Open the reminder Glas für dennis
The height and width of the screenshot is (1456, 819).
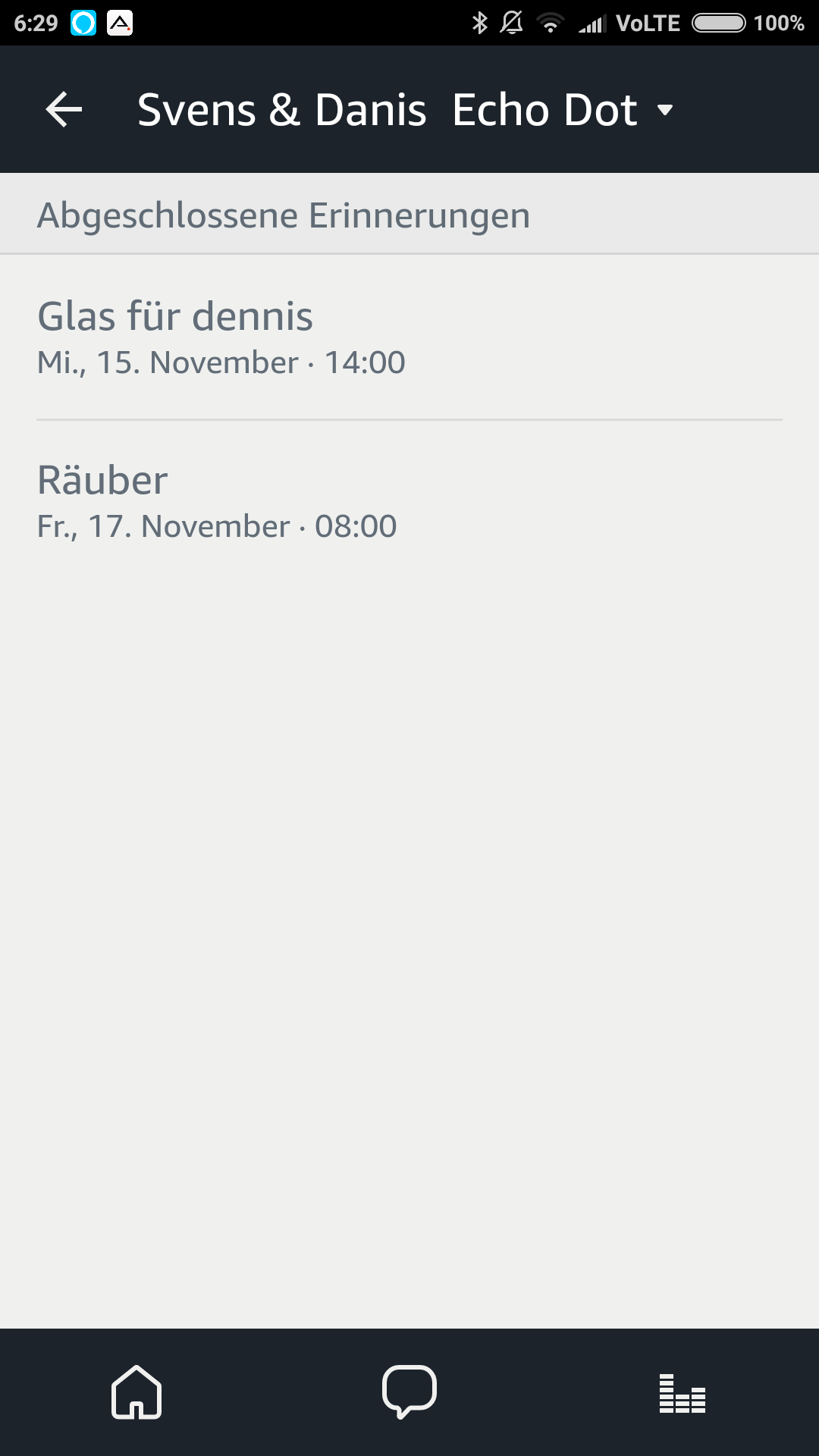coord(409,337)
